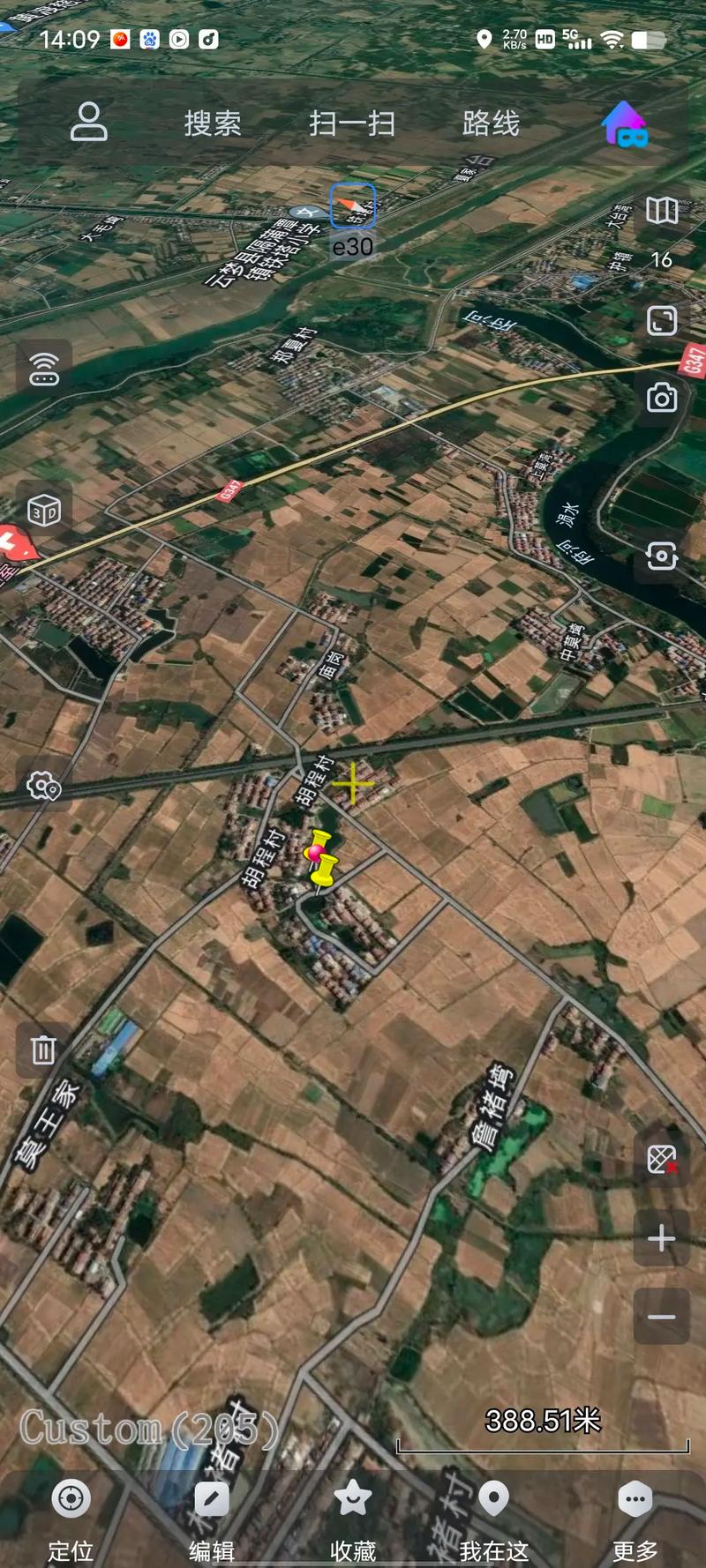This screenshot has width=706, height=1568.
Task: Take a snapshot with the camera icon
Action: click(662, 399)
